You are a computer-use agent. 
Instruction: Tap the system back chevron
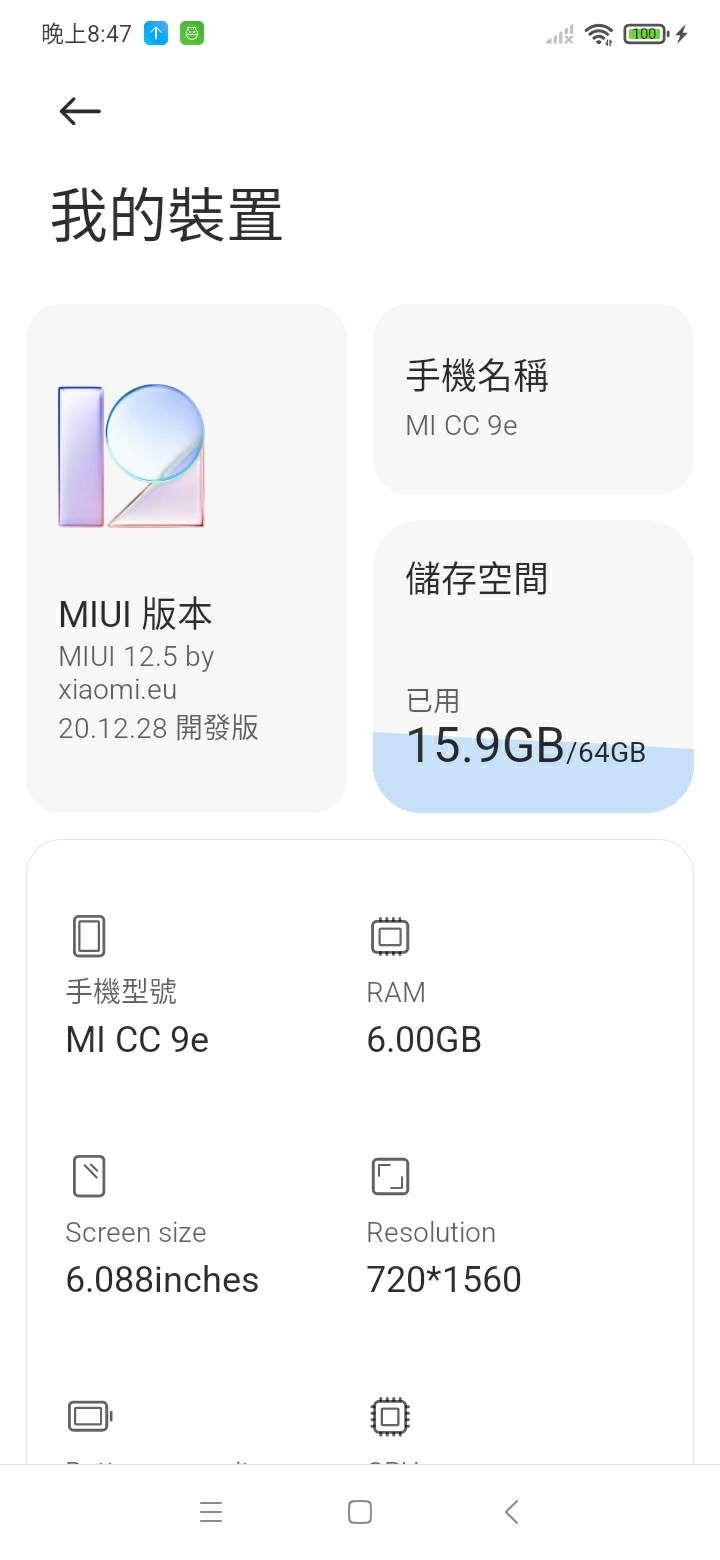(511, 1512)
